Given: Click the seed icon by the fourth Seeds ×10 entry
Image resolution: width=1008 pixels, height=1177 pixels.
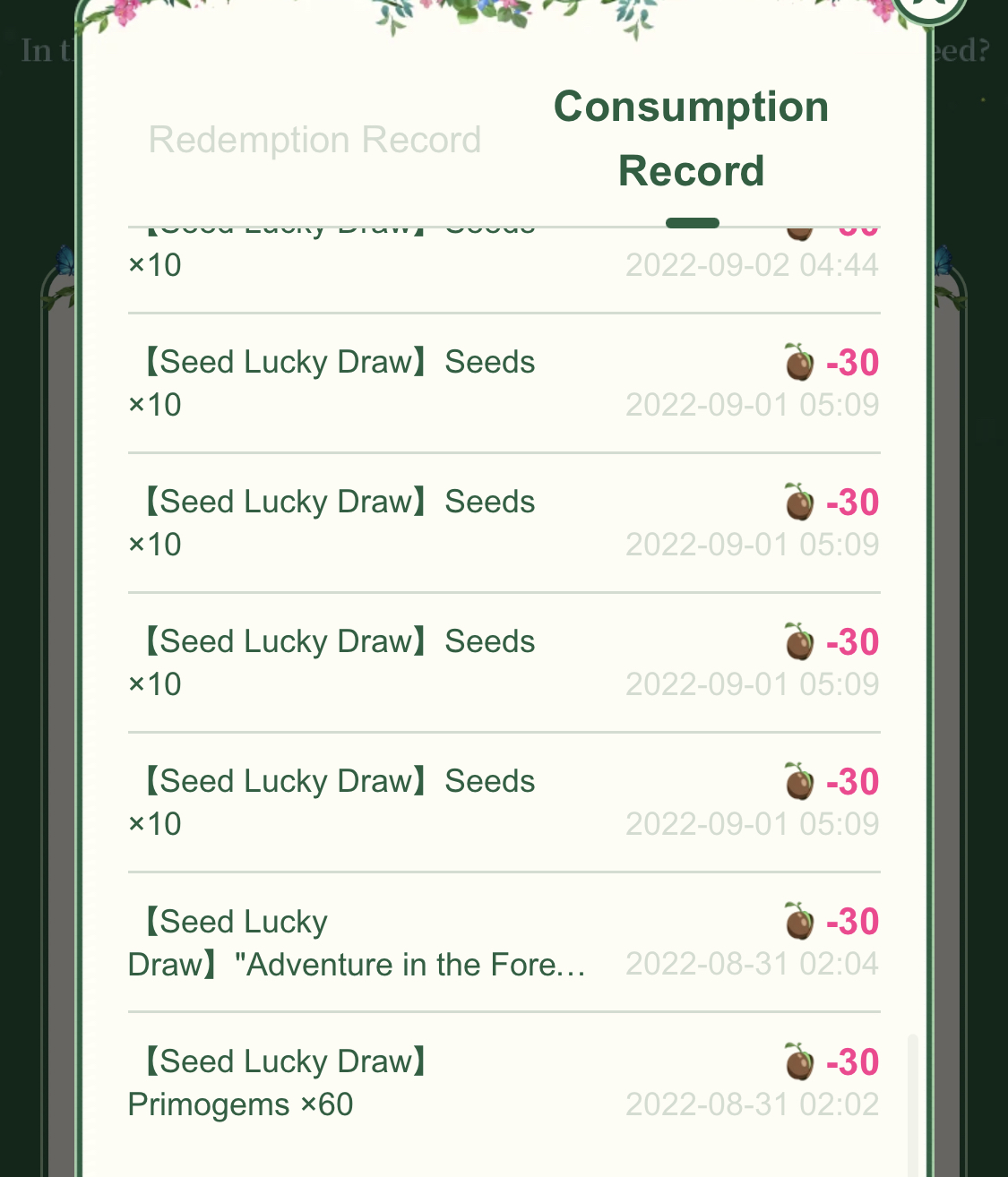Looking at the screenshot, I should [800, 782].
